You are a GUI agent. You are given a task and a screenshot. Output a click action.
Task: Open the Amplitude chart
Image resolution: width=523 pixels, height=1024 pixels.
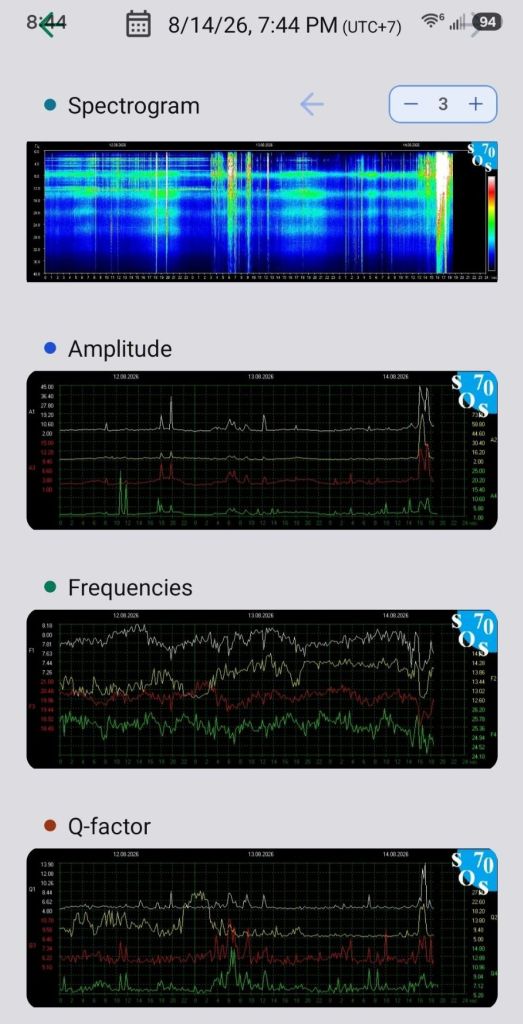pyautogui.click(x=262, y=450)
